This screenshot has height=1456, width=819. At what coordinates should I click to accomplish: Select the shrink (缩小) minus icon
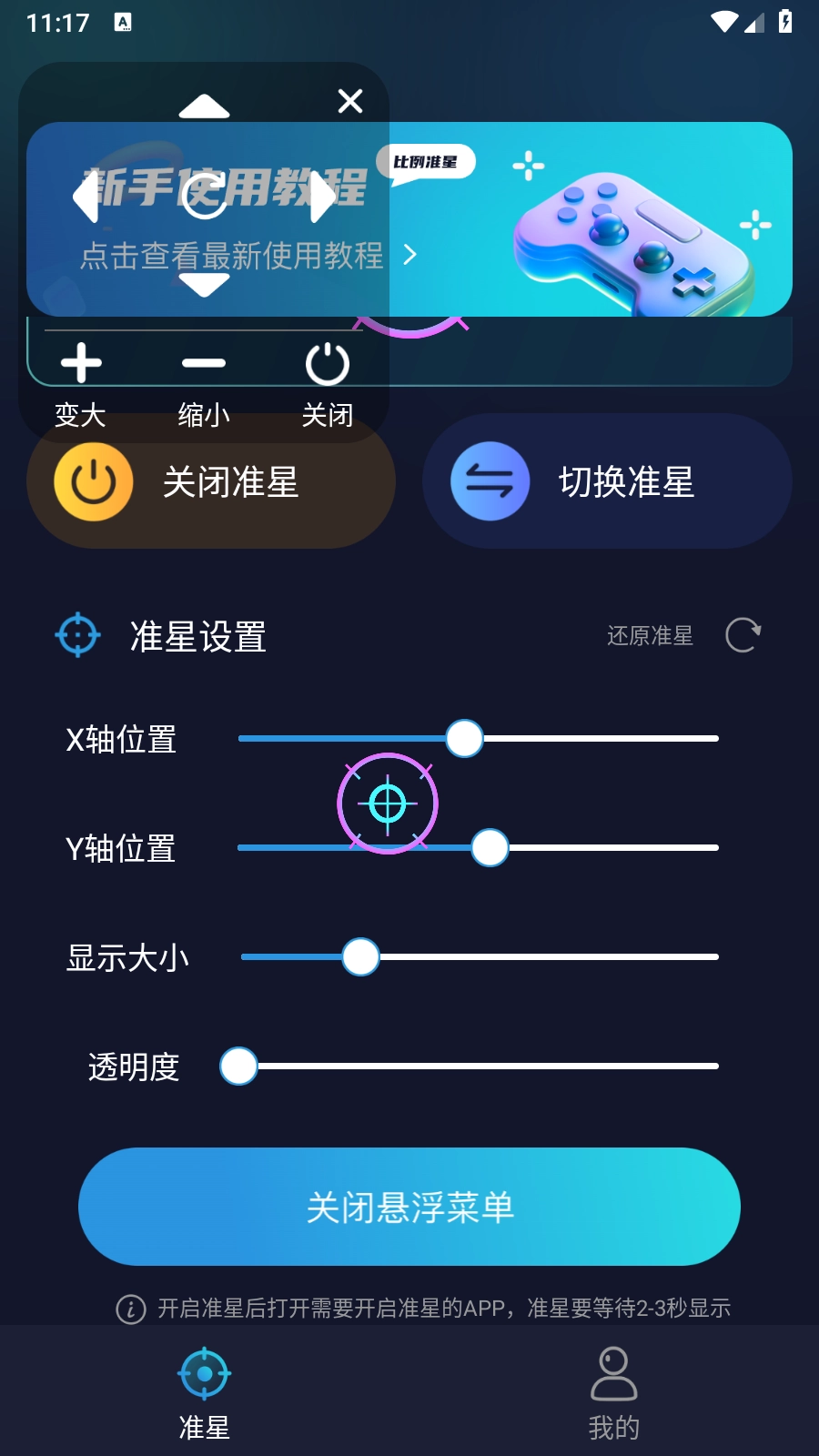tap(204, 362)
